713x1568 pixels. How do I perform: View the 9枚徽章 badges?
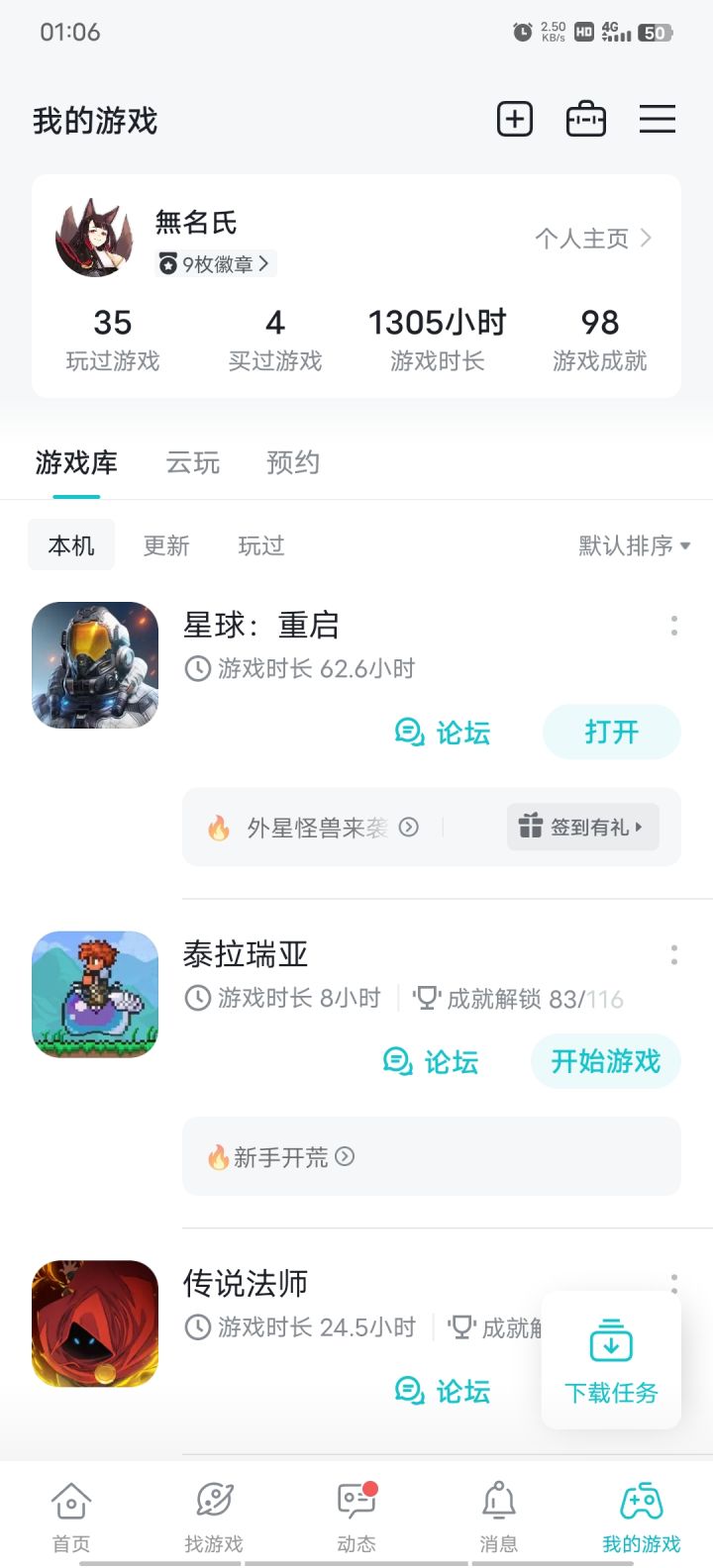(214, 264)
